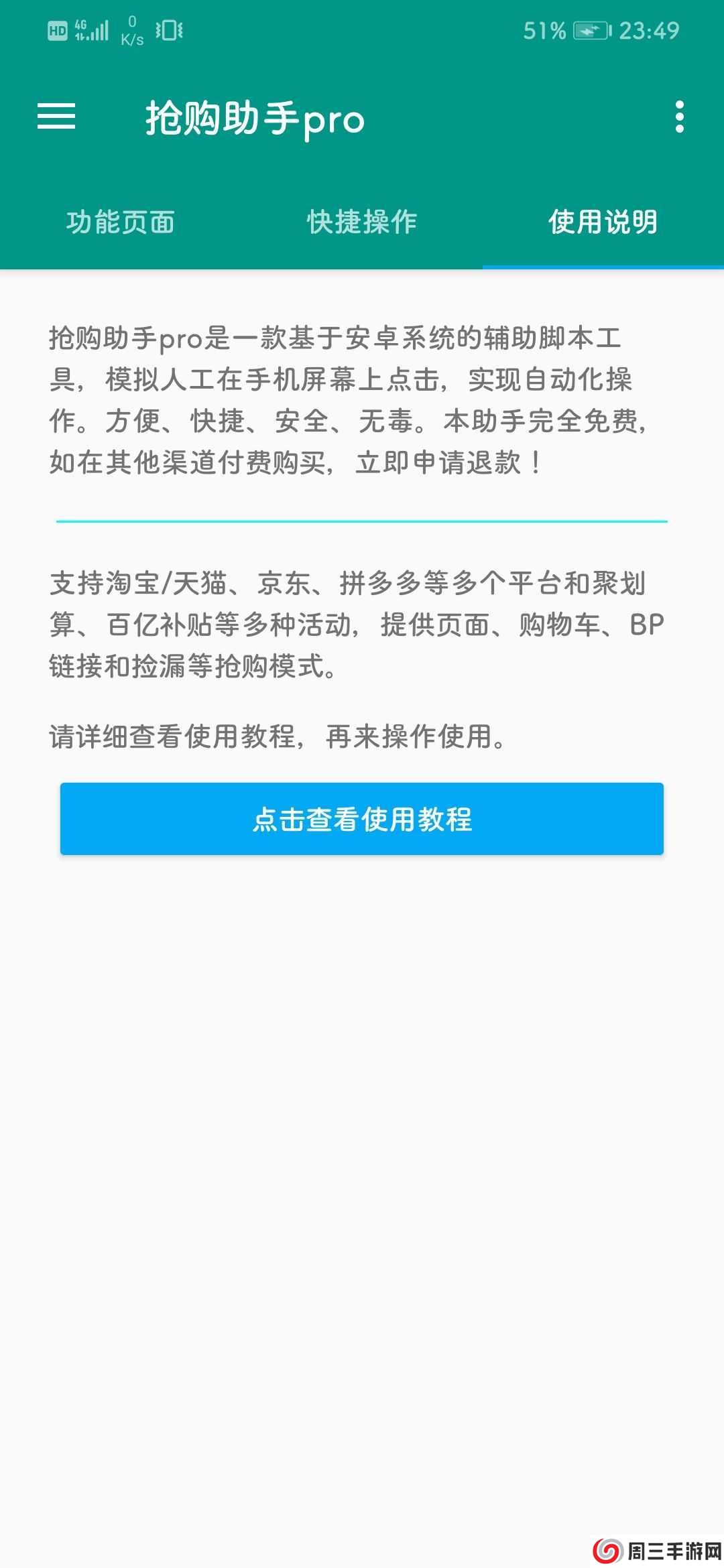Click the HD voice status icon
Image resolution: width=724 pixels, height=1568 pixels.
57,29
